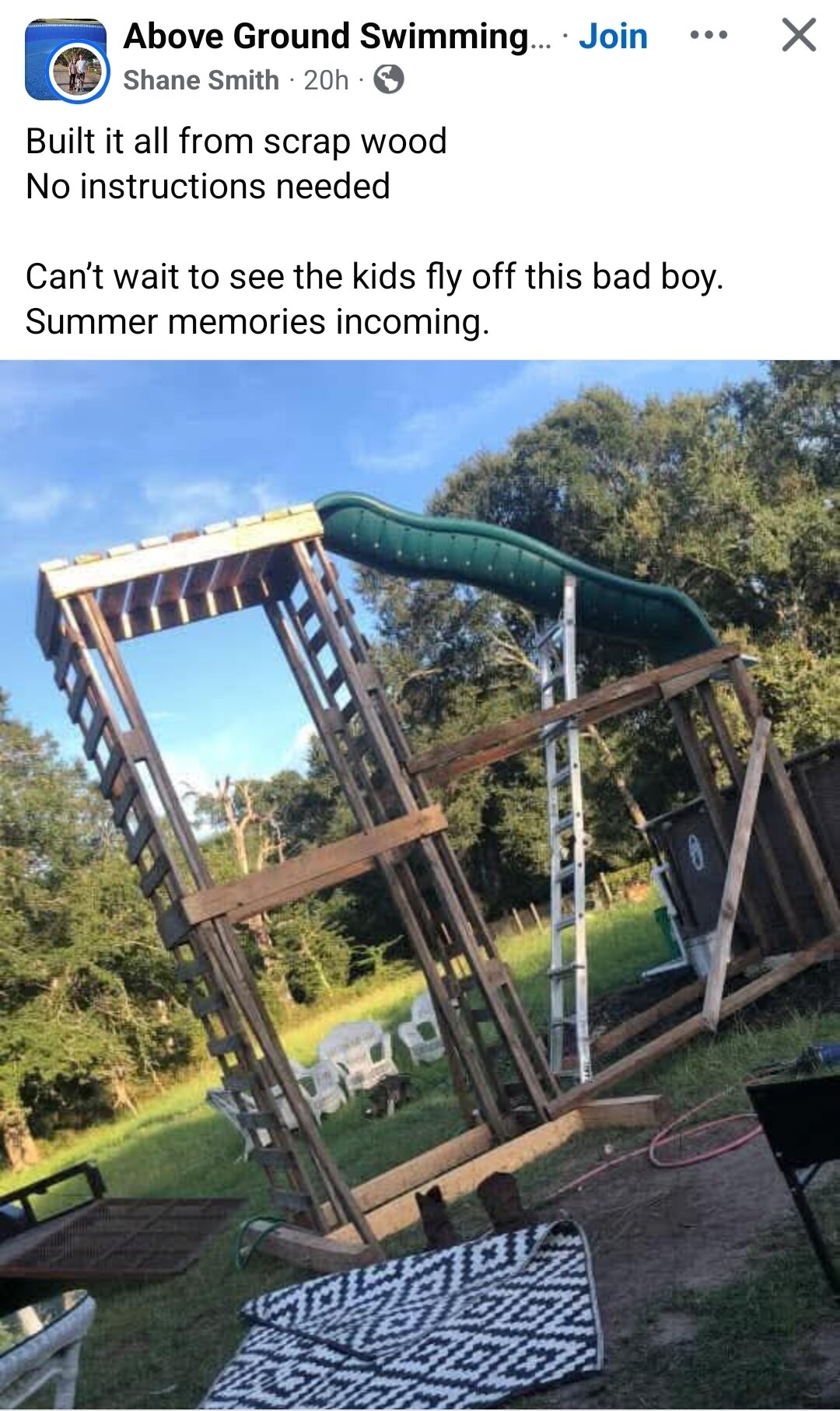Screen dimensions: 840x1411
Task: Close this post view
Action: 799,35
